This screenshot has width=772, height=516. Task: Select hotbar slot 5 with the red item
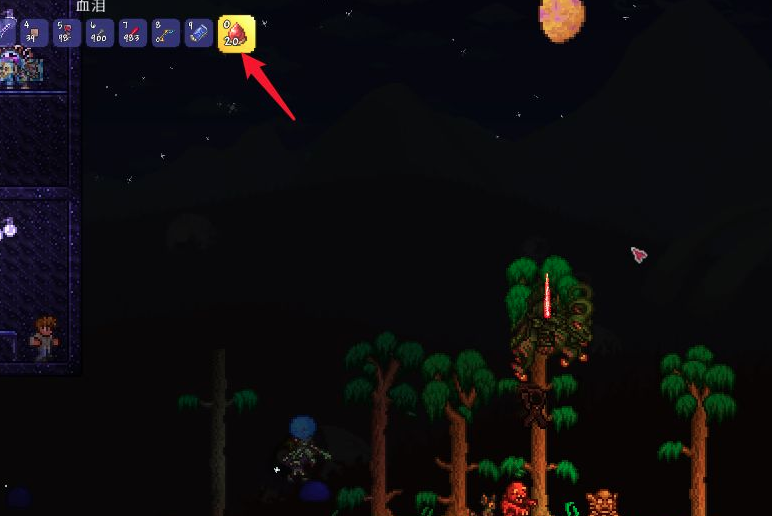67,34
